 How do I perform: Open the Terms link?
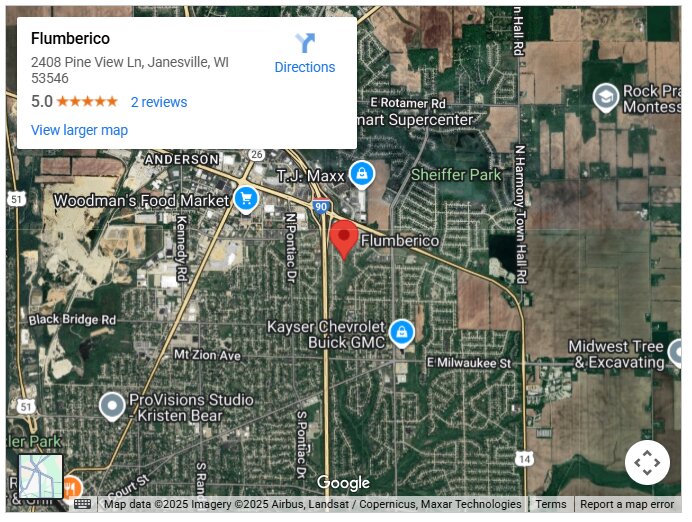coord(551,505)
